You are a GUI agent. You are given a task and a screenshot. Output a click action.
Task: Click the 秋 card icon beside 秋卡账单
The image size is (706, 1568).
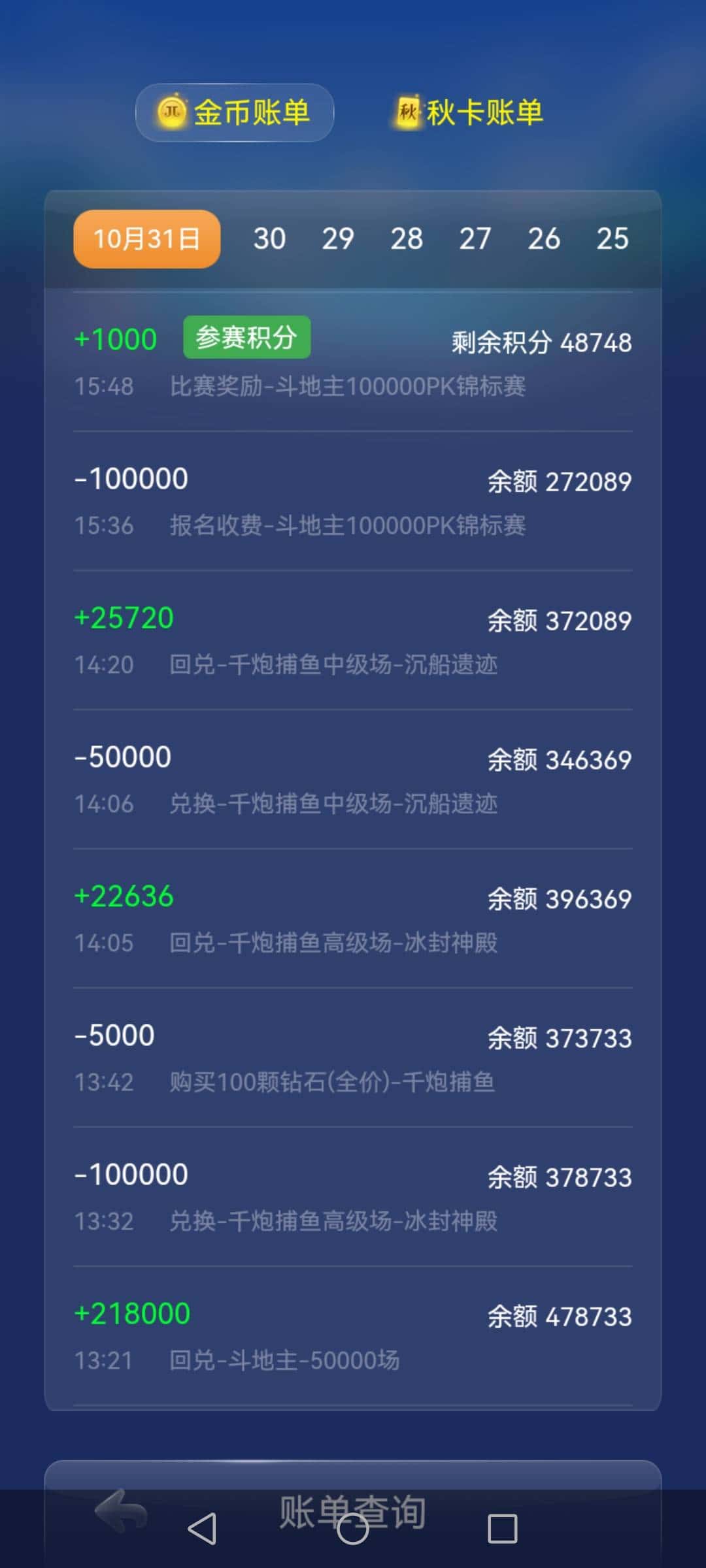tap(408, 111)
